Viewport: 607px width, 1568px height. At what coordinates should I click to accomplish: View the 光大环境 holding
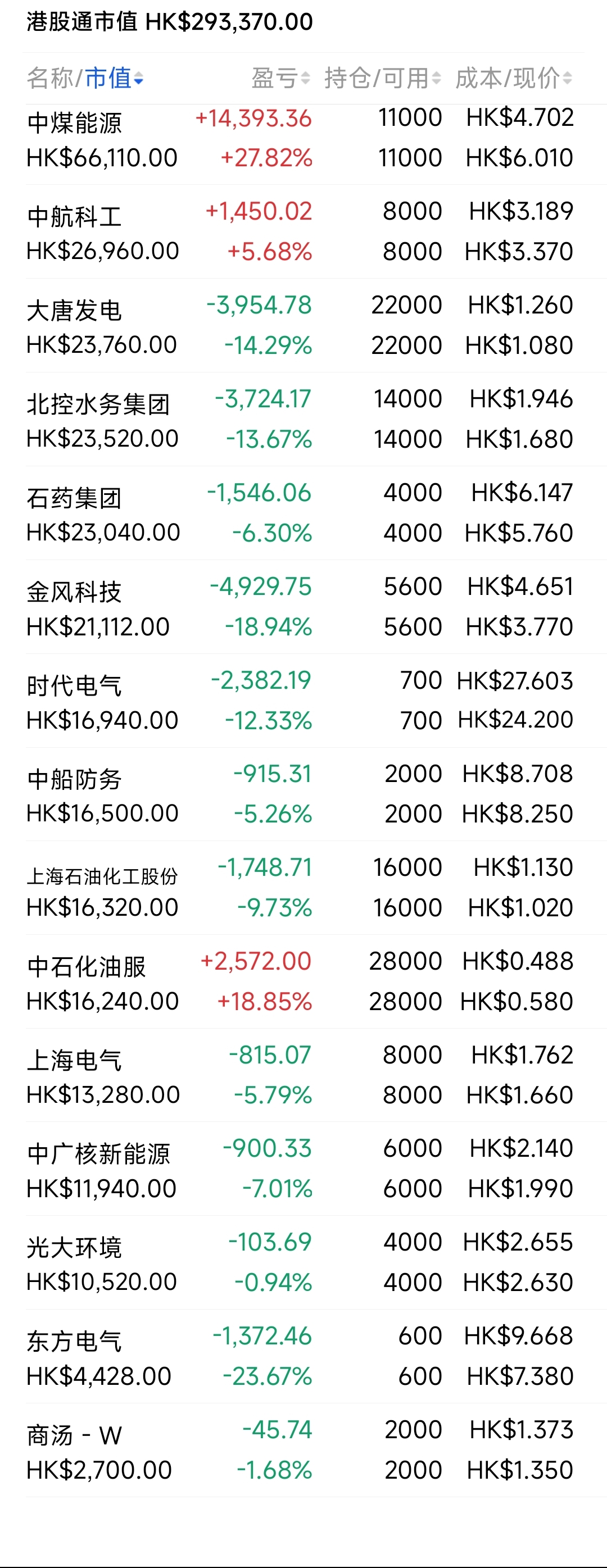(x=300, y=1262)
